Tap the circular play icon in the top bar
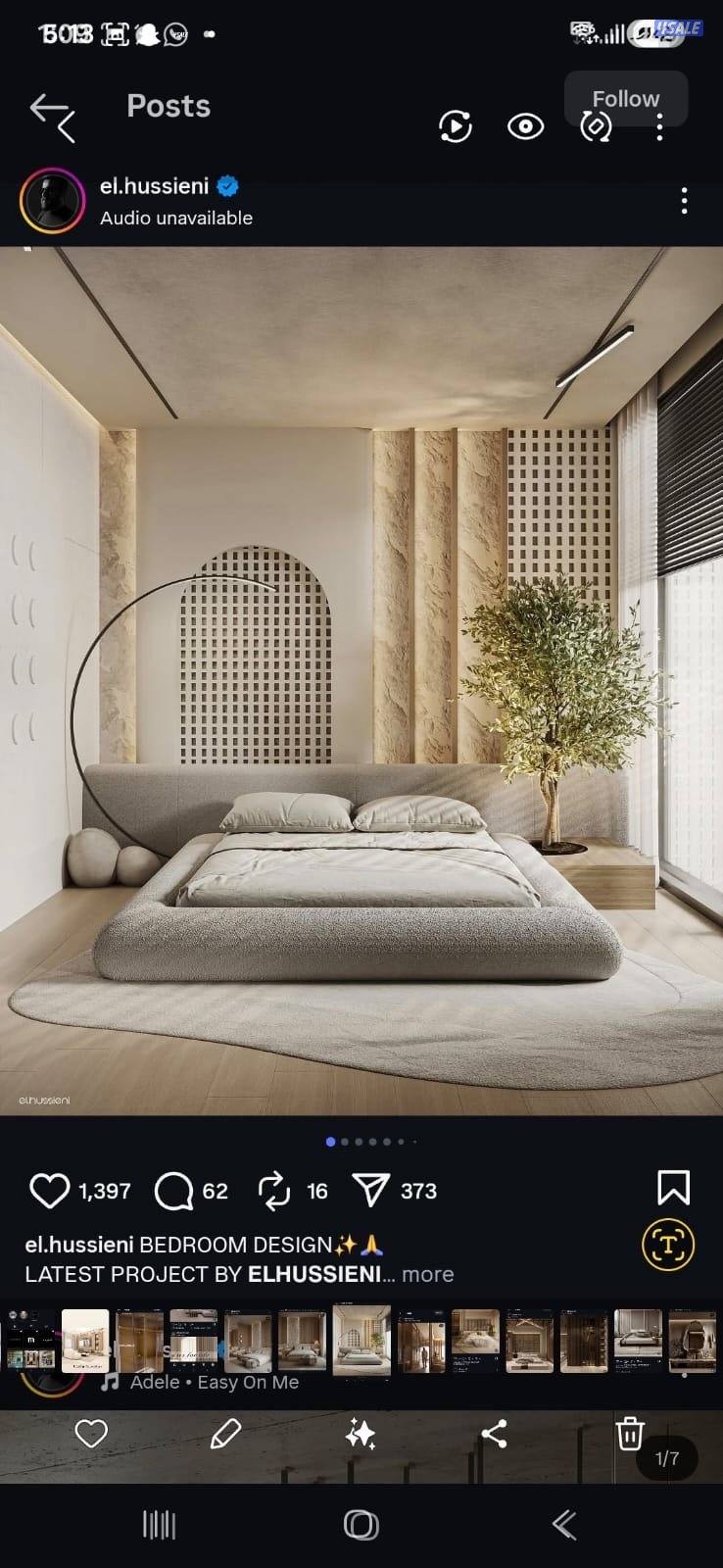Screen dimensions: 723x1568 tap(456, 126)
